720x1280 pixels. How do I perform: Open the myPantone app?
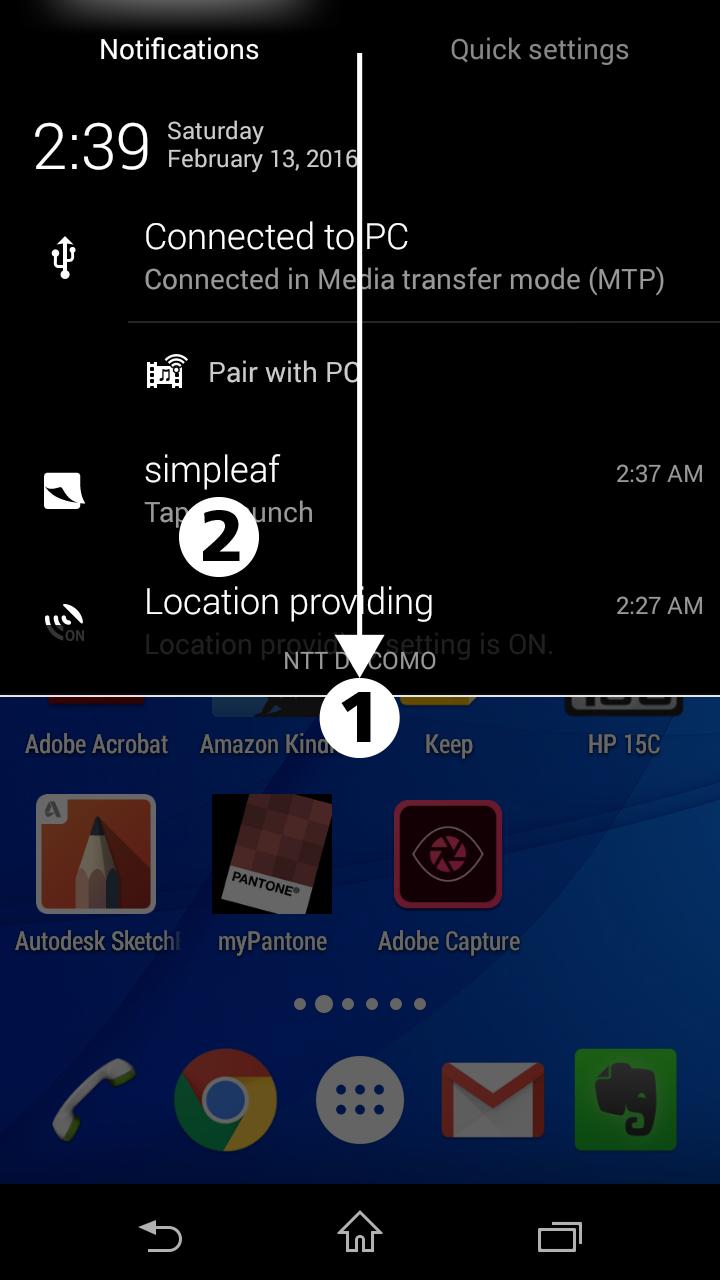272,854
